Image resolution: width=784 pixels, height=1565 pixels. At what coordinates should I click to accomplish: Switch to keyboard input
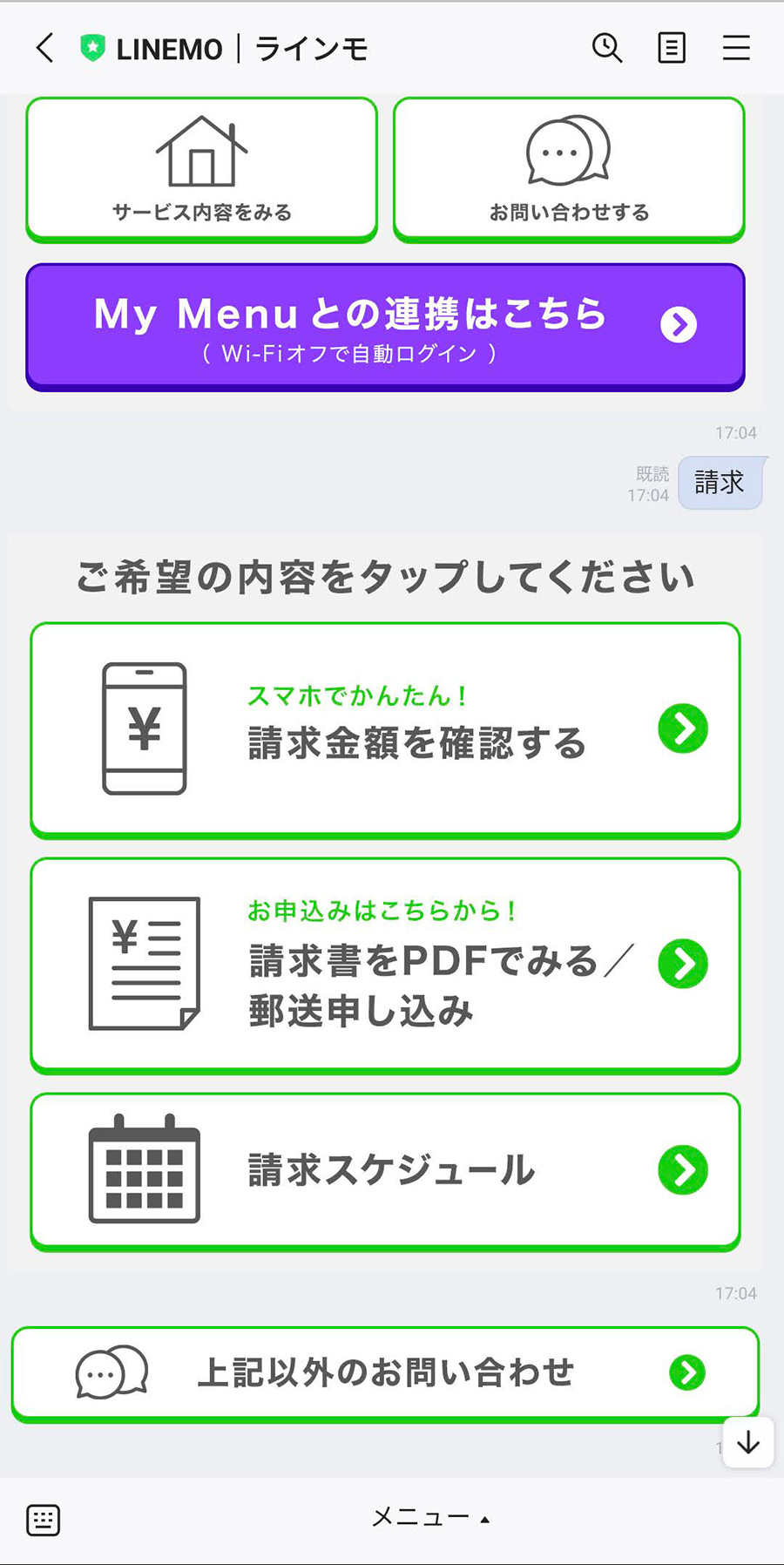[44, 1520]
